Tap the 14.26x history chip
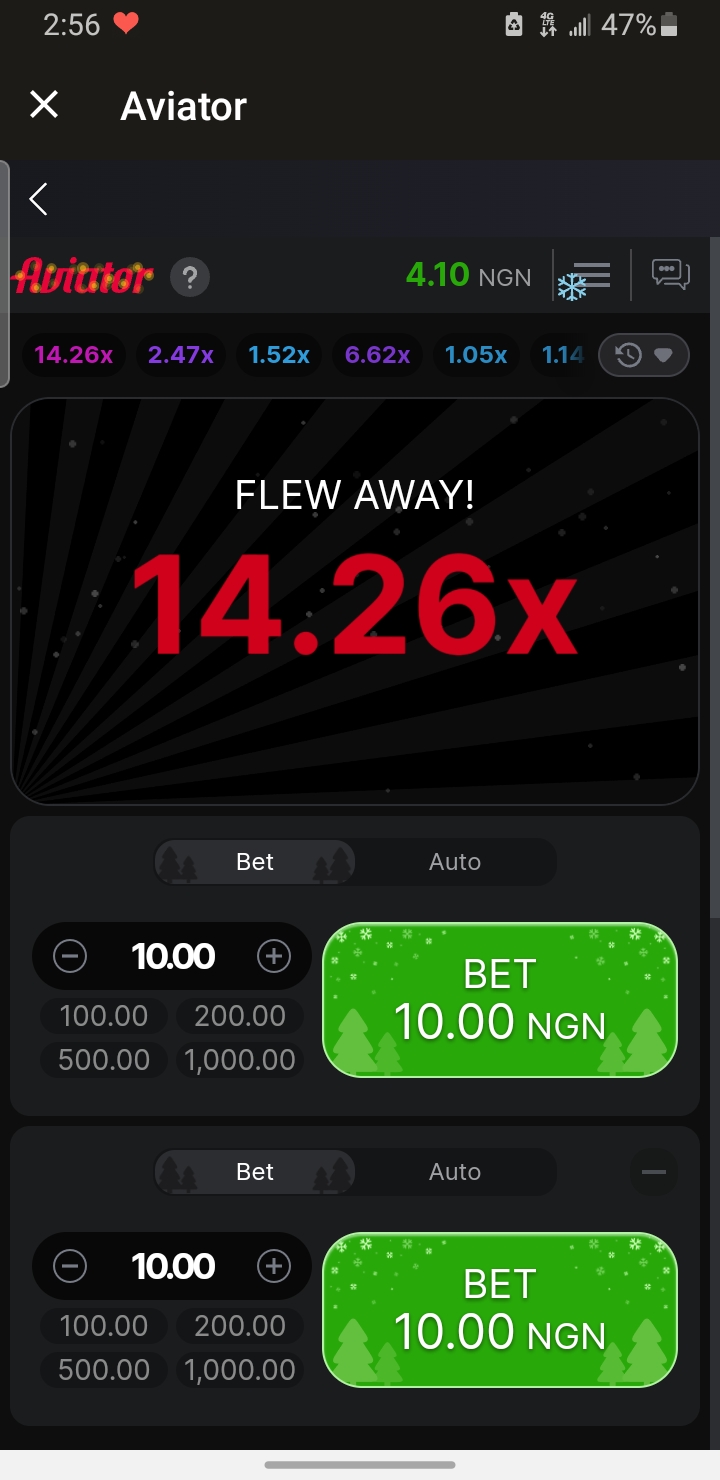The width and height of the screenshot is (720, 1480). (73, 355)
